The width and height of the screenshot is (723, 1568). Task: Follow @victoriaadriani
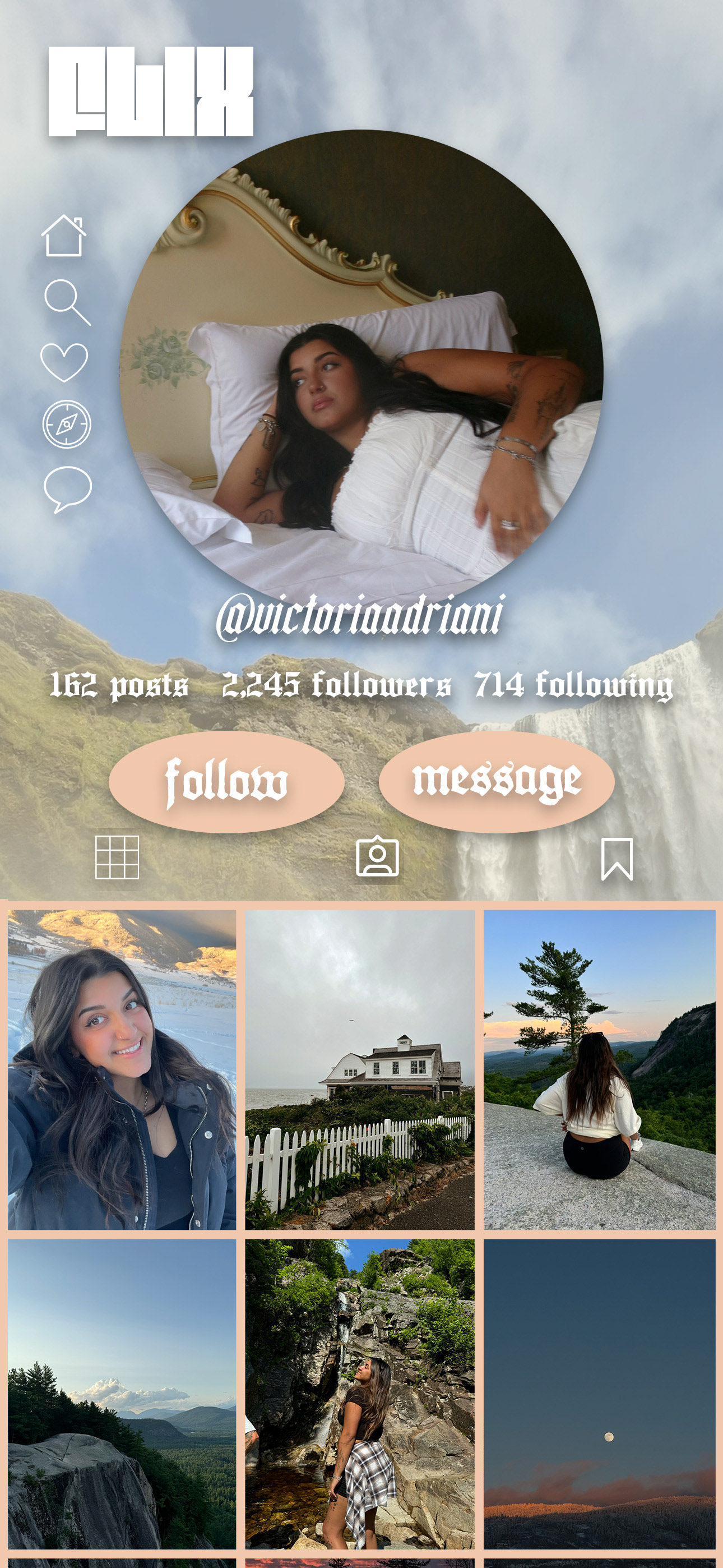[x=226, y=782]
